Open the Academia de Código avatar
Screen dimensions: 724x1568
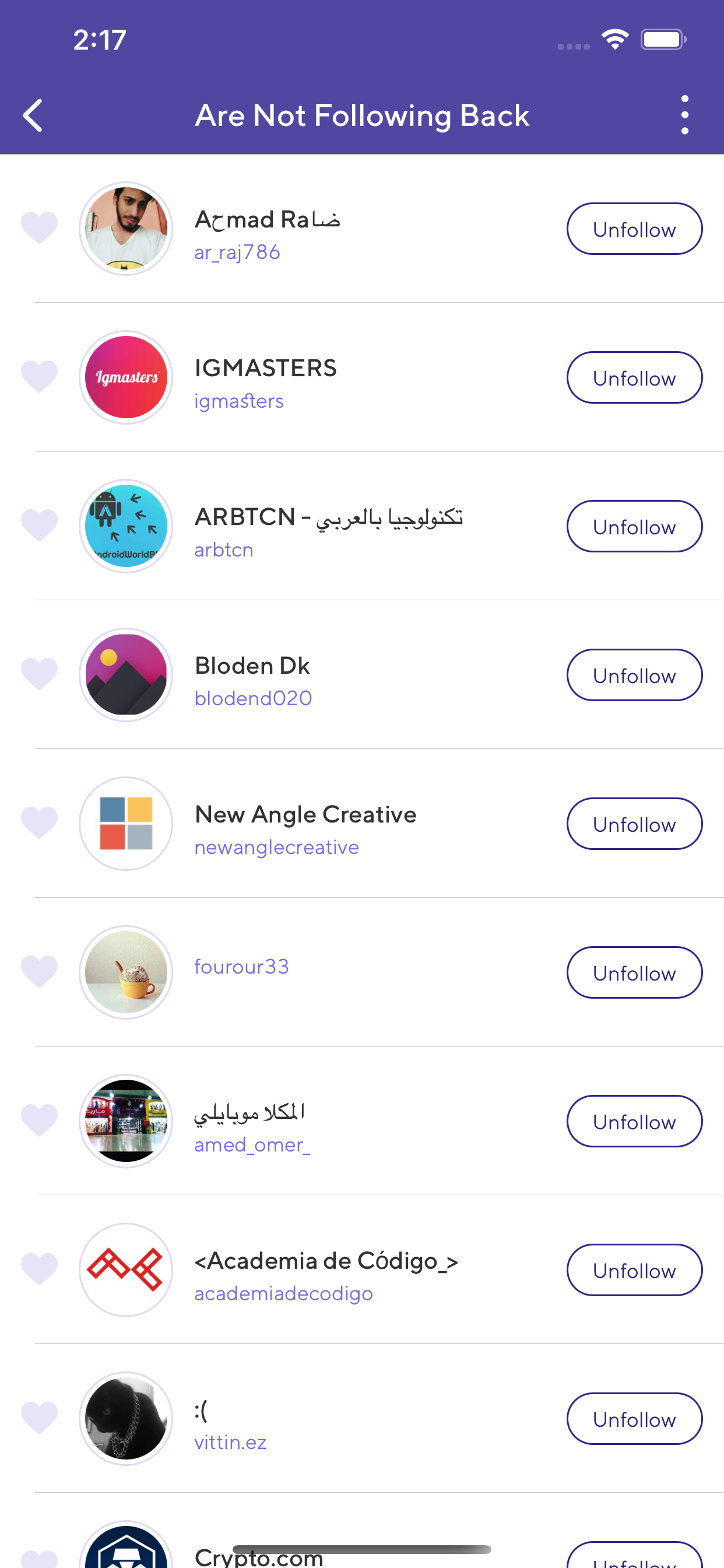tap(125, 1270)
